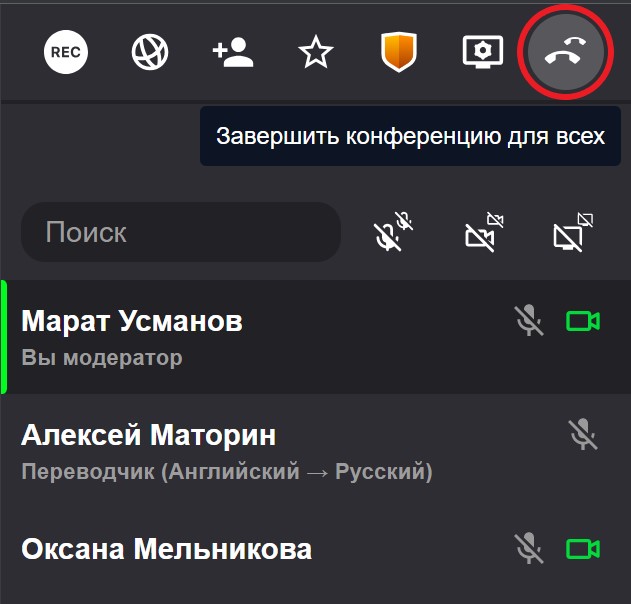Open the globe translation icon
The width and height of the screenshot is (631, 604).
pyautogui.click(x=150, y=52)
